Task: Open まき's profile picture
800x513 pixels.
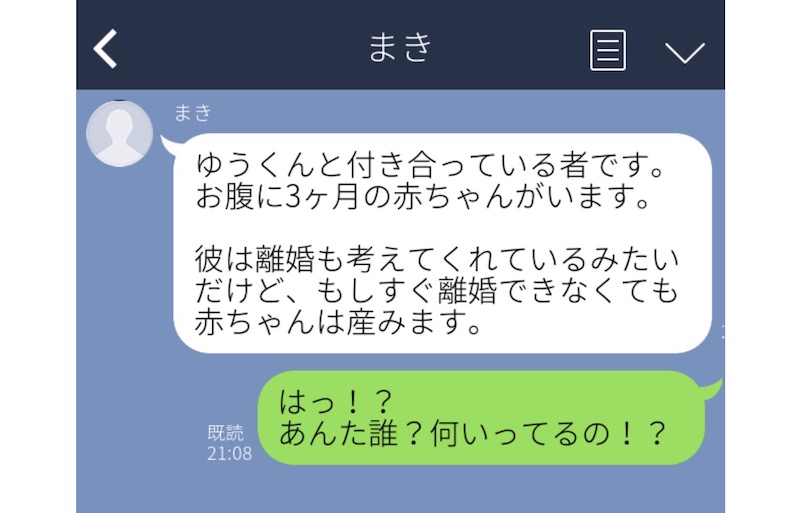Action: (120, 133)
